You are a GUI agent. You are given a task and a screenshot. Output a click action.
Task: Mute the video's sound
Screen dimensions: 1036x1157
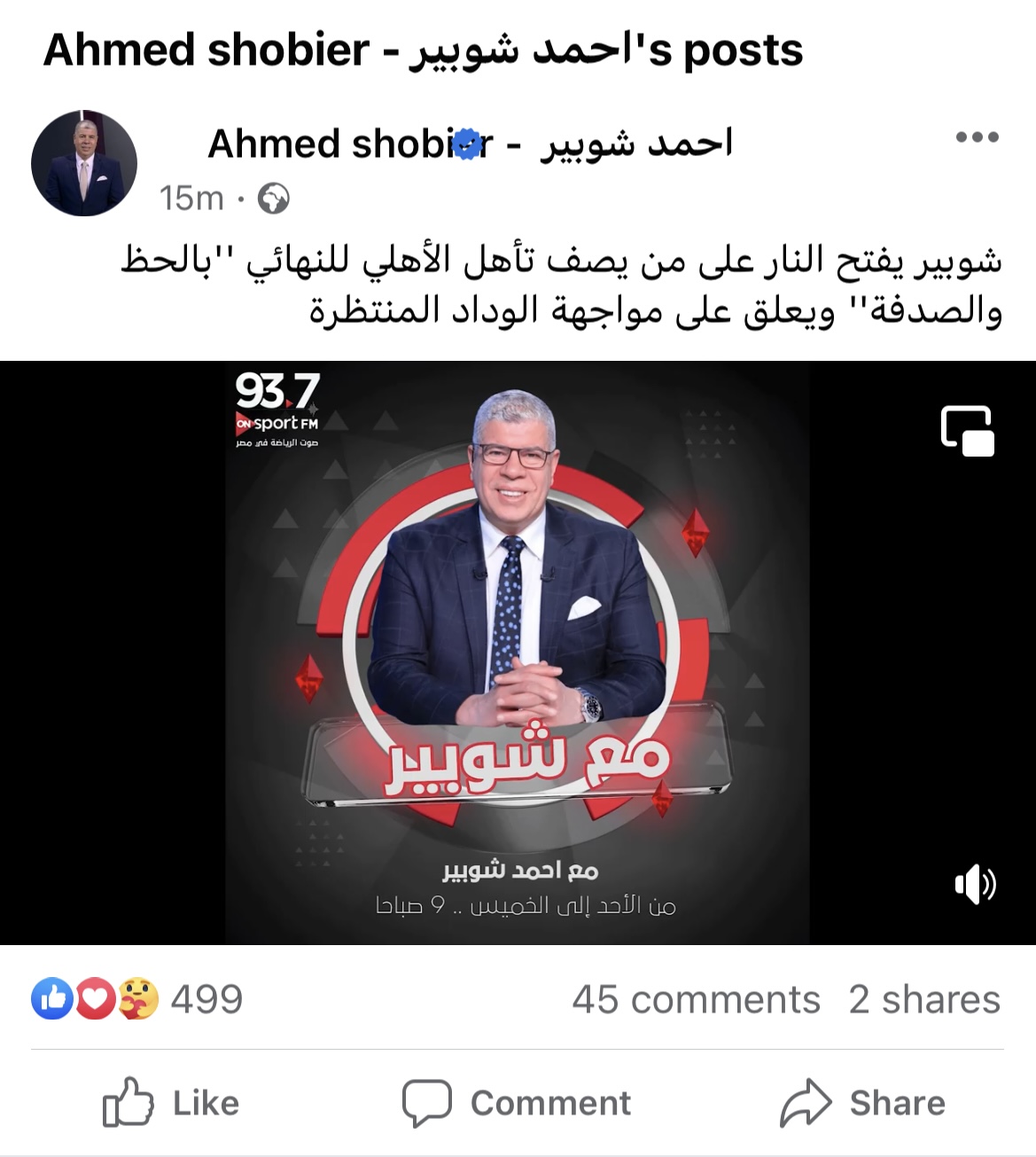coord(975,884)
